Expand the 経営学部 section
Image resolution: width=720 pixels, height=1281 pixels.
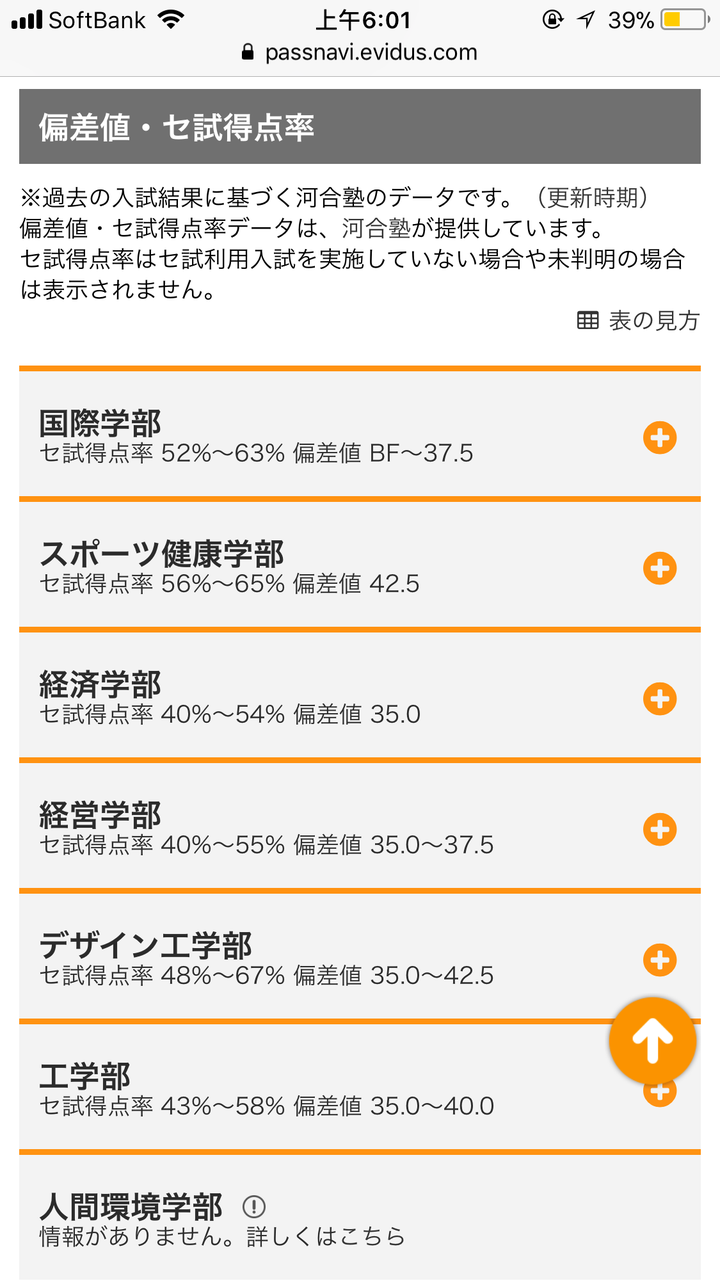[659, 829]
